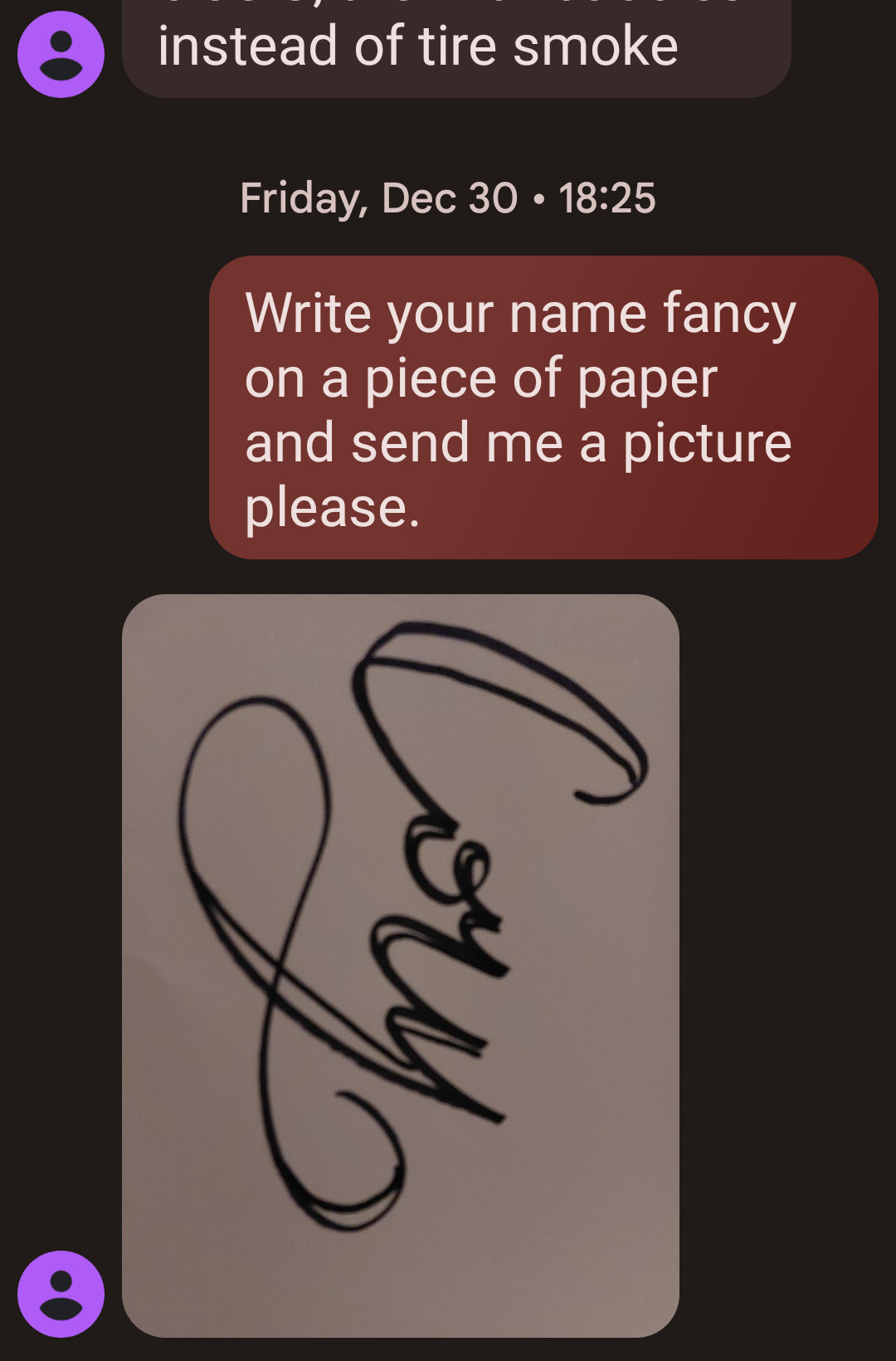Image resolution: width=896 pixels, height=1361 pixels.
Task: Open the received signature photo
Action: pyautogui.click(x=400, y=964)
